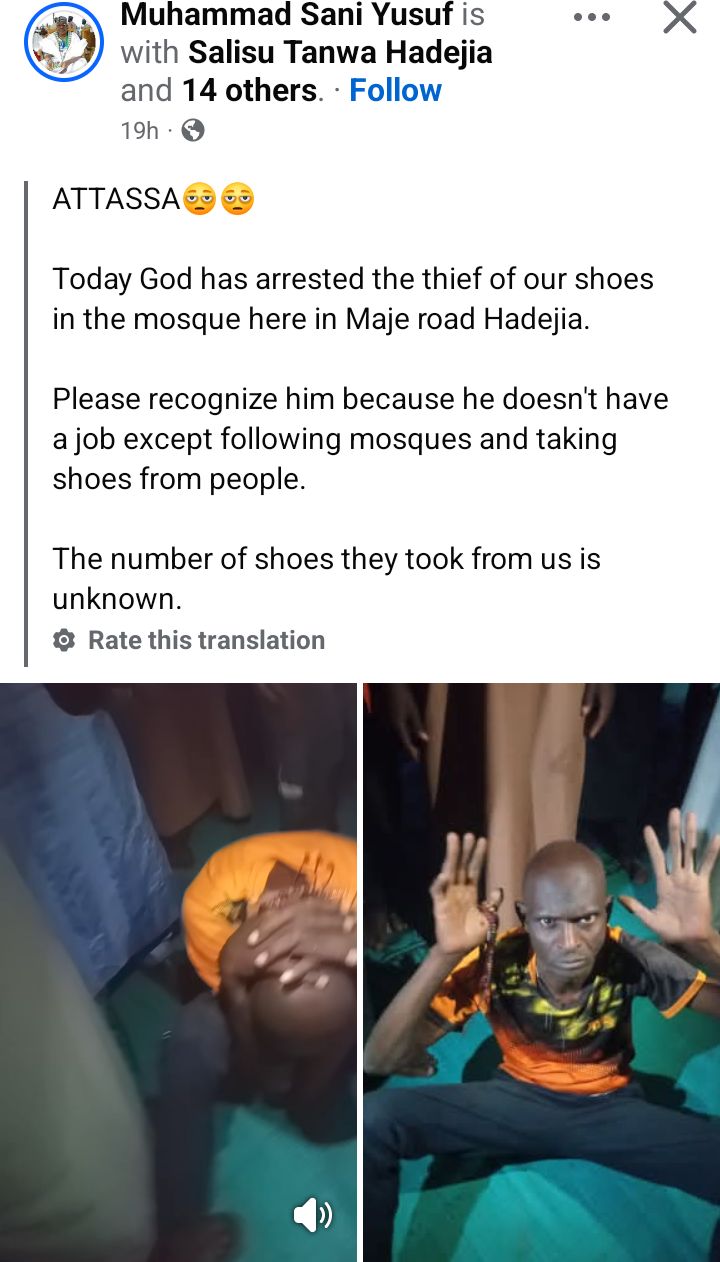Open Muhammad Sani Yusuf's profile picture
720x1262 pixels.
tap(63, 42)
